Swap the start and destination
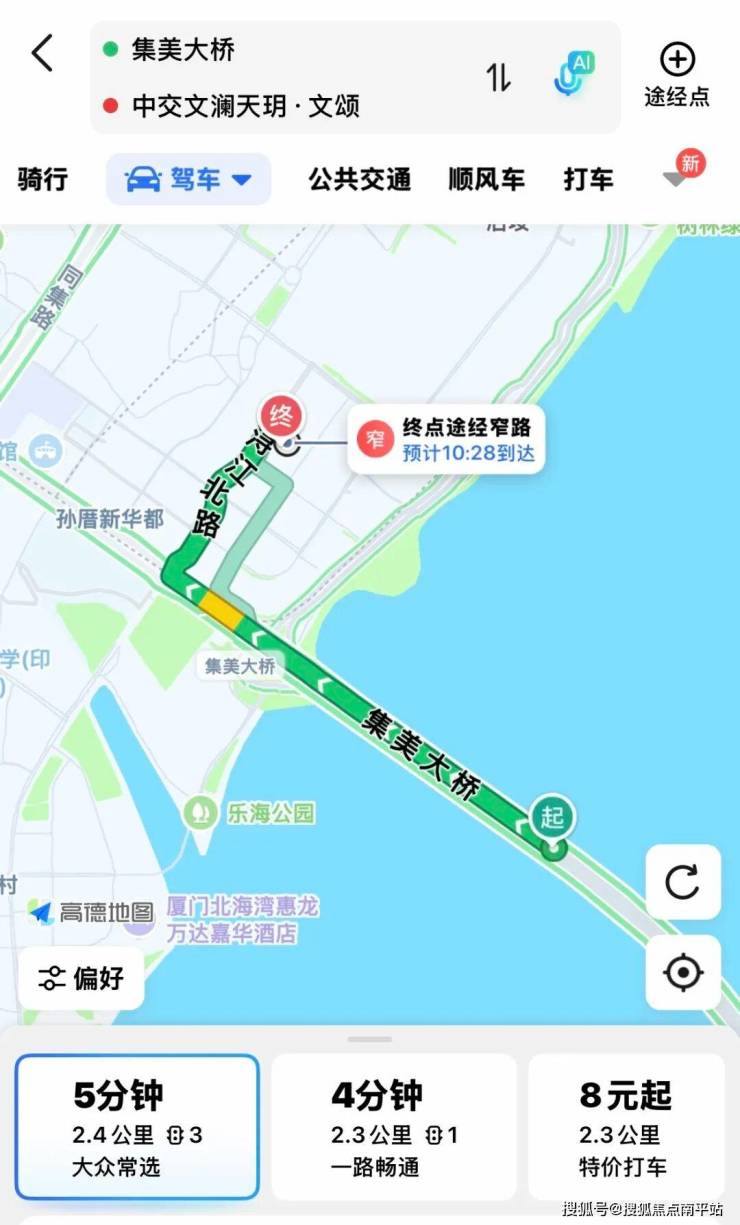Screen dimensions: 740x1225 point(499,77)
